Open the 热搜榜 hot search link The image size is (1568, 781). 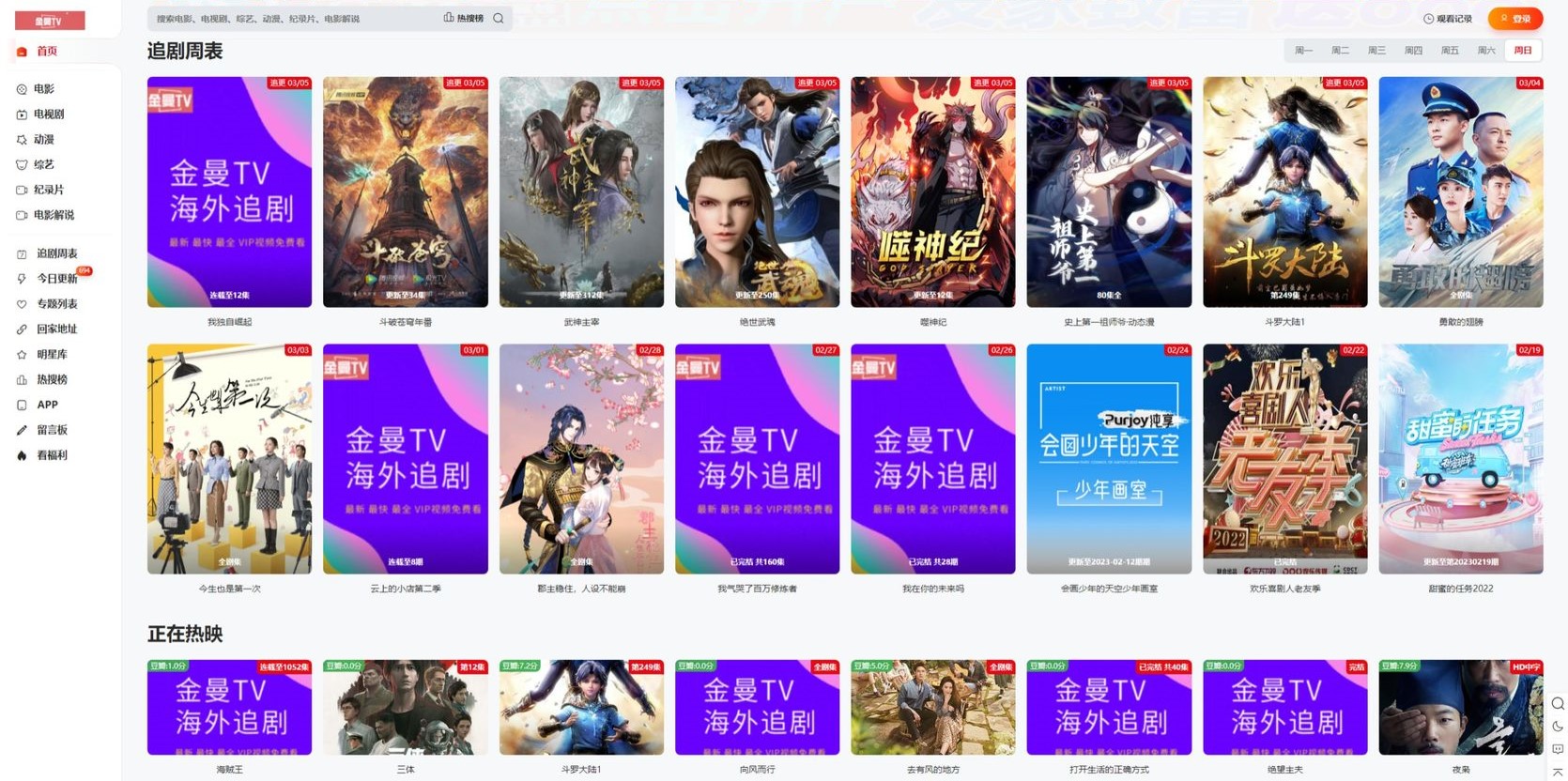point(464,18)
